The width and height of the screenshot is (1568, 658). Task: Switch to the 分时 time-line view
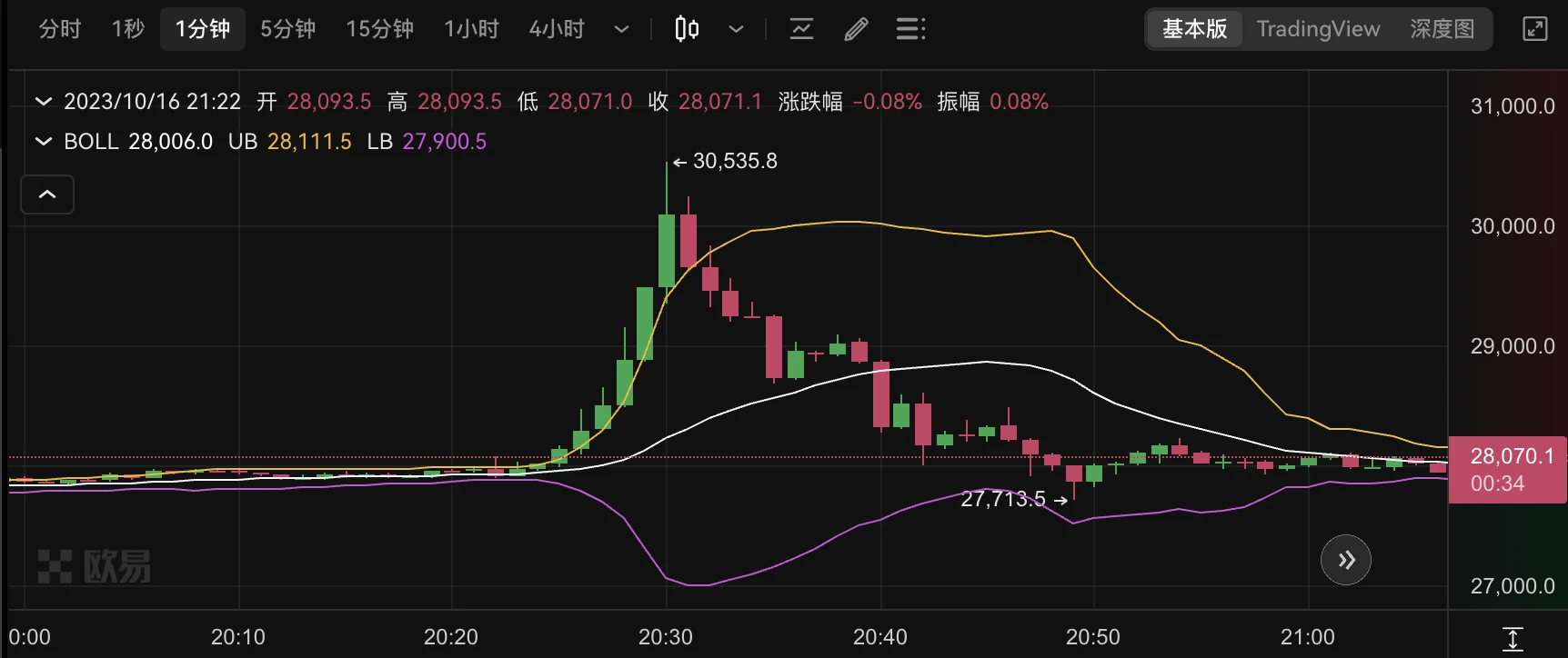(60, 29)
